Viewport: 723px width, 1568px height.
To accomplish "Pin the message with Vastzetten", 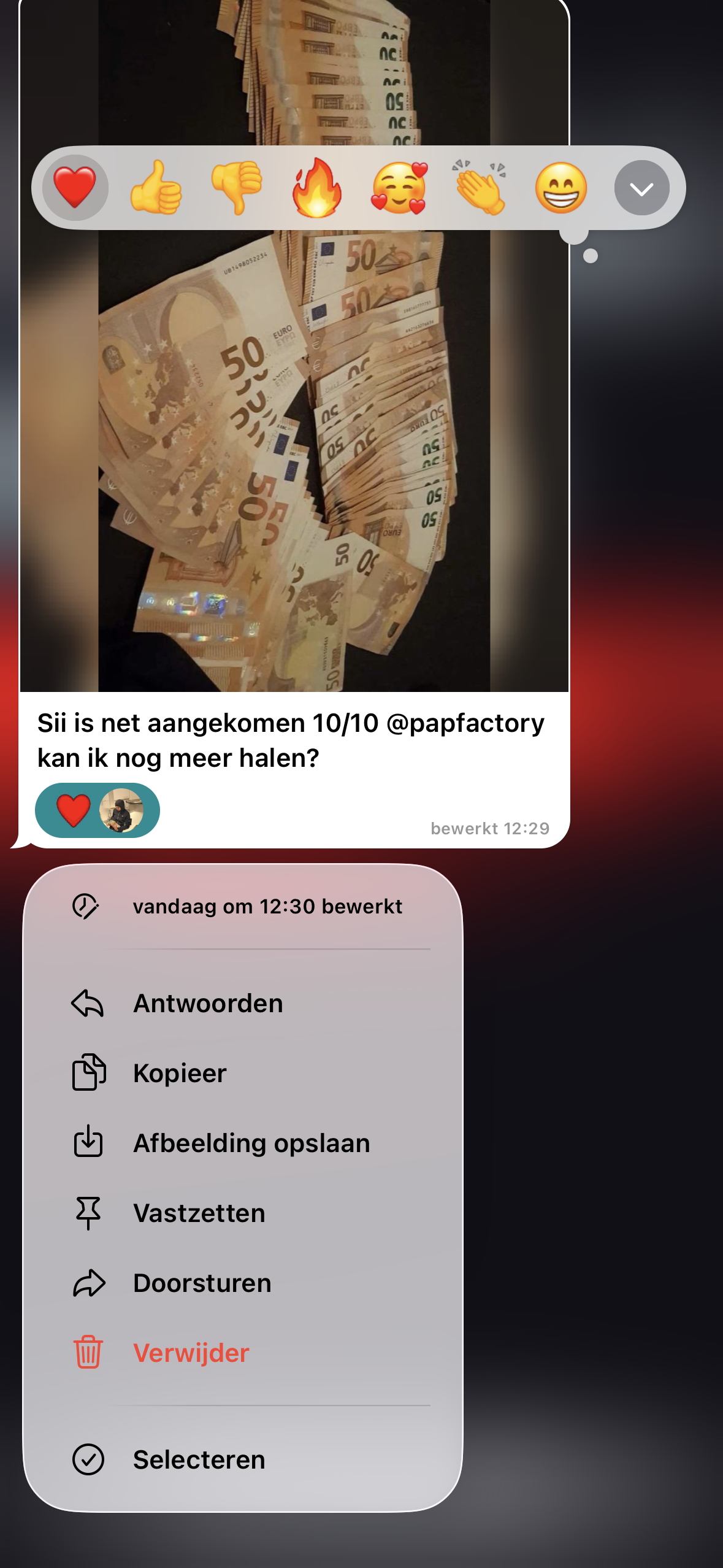I will (x=243, y=1213).
